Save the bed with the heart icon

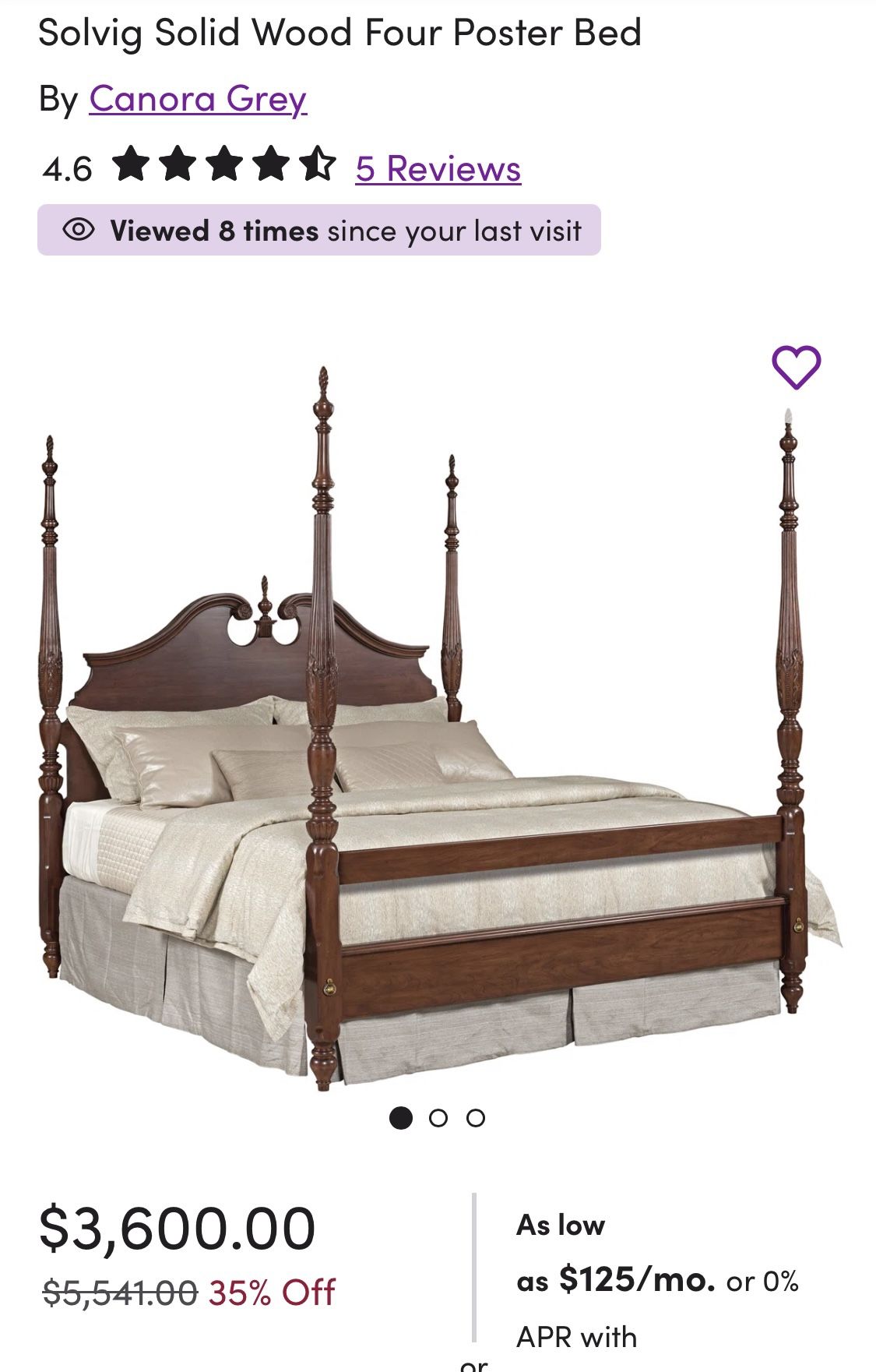796,367
